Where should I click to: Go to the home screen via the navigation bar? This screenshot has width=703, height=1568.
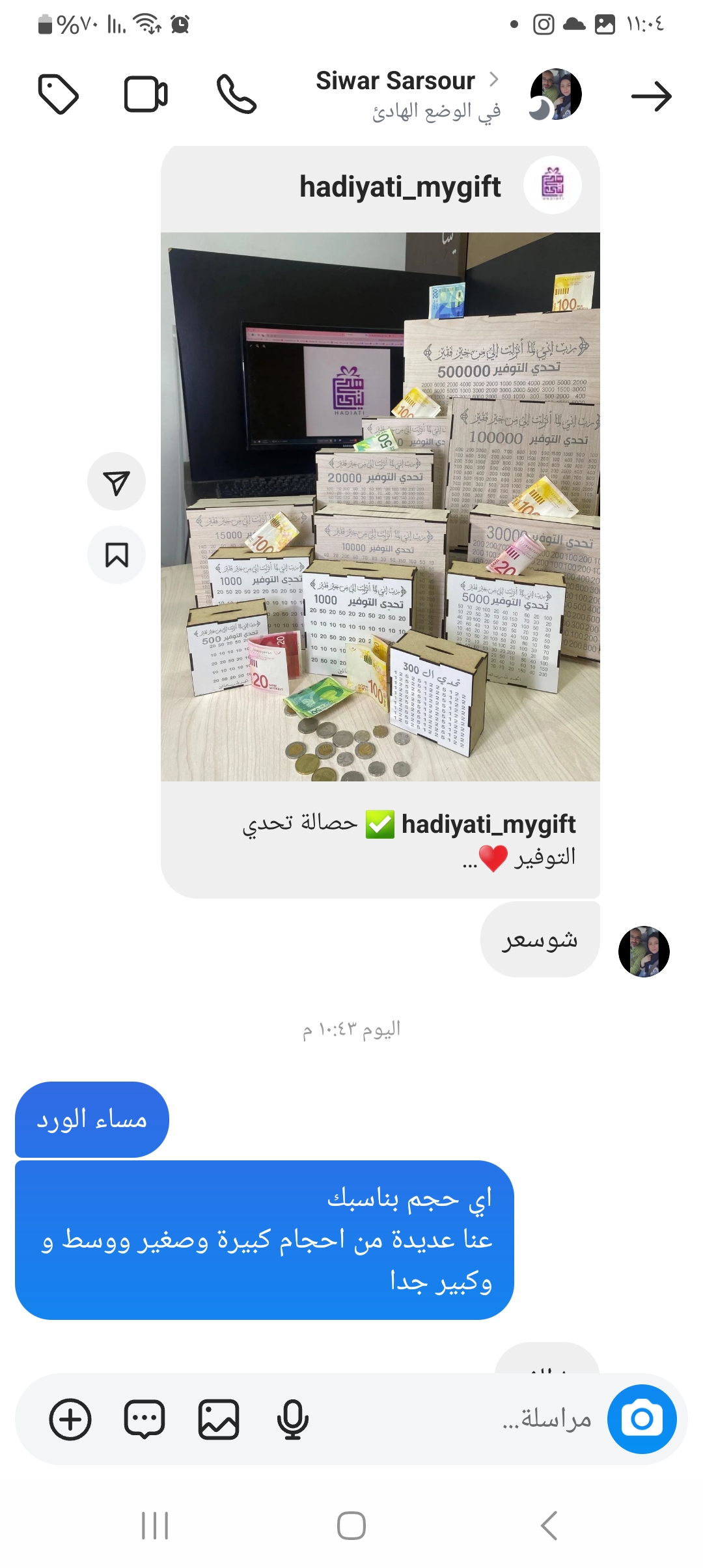click(x=351, y=1526)
